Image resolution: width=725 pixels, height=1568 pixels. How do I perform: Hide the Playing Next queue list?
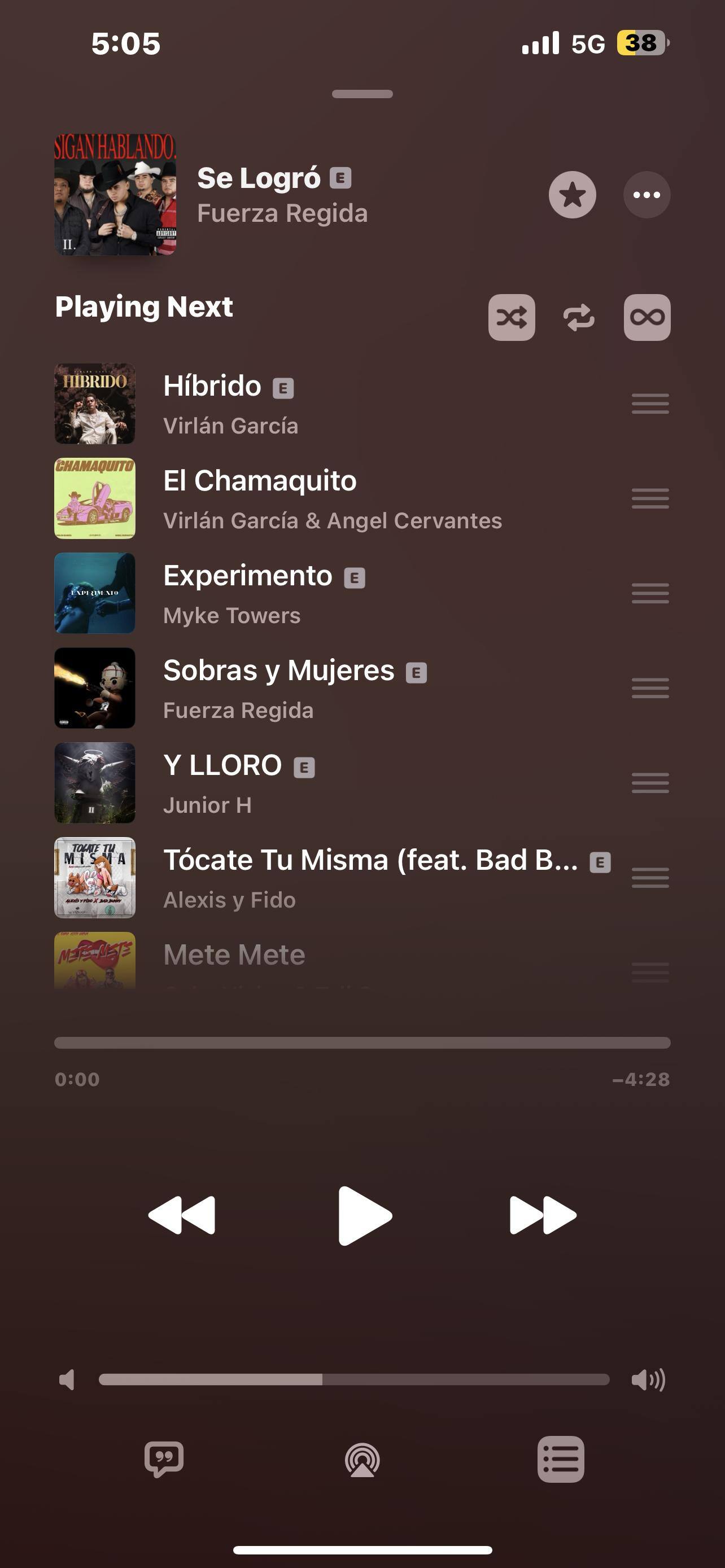point(561,1458)
